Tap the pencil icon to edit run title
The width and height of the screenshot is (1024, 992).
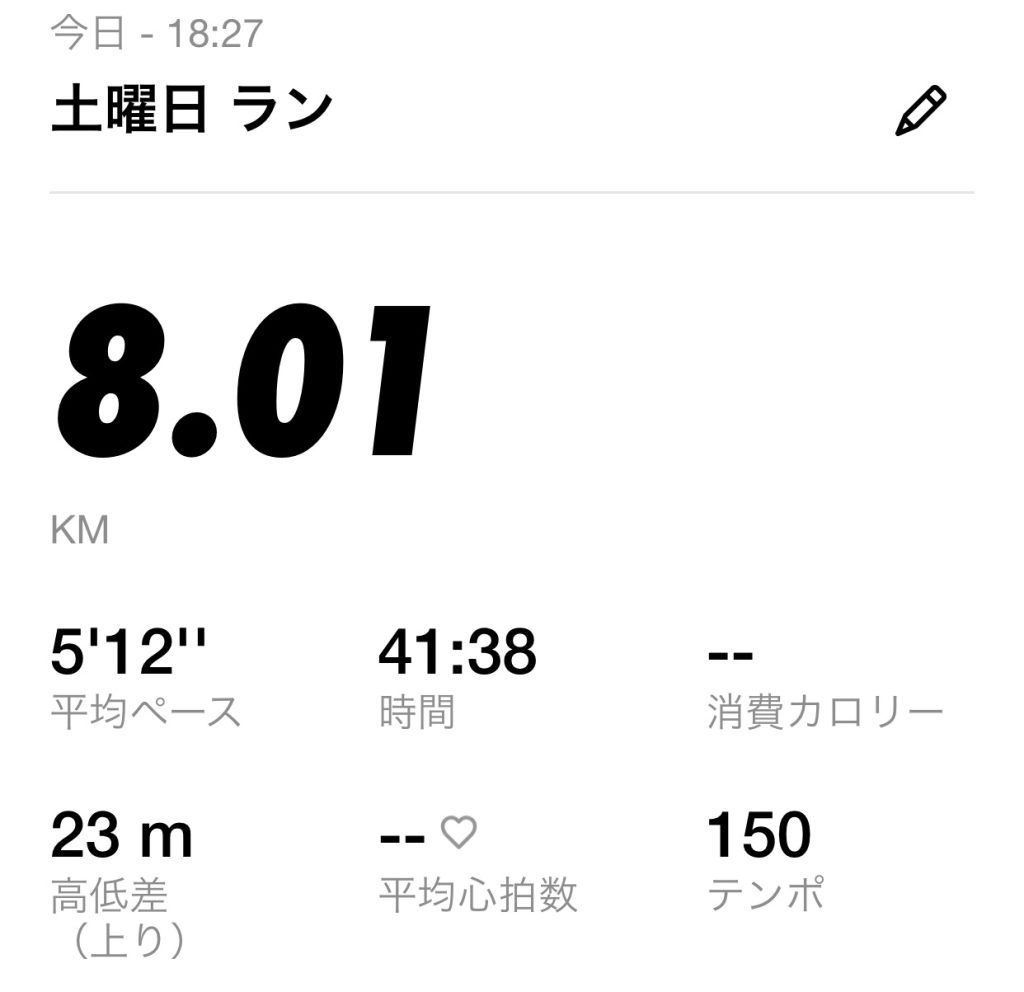(919, 111)
